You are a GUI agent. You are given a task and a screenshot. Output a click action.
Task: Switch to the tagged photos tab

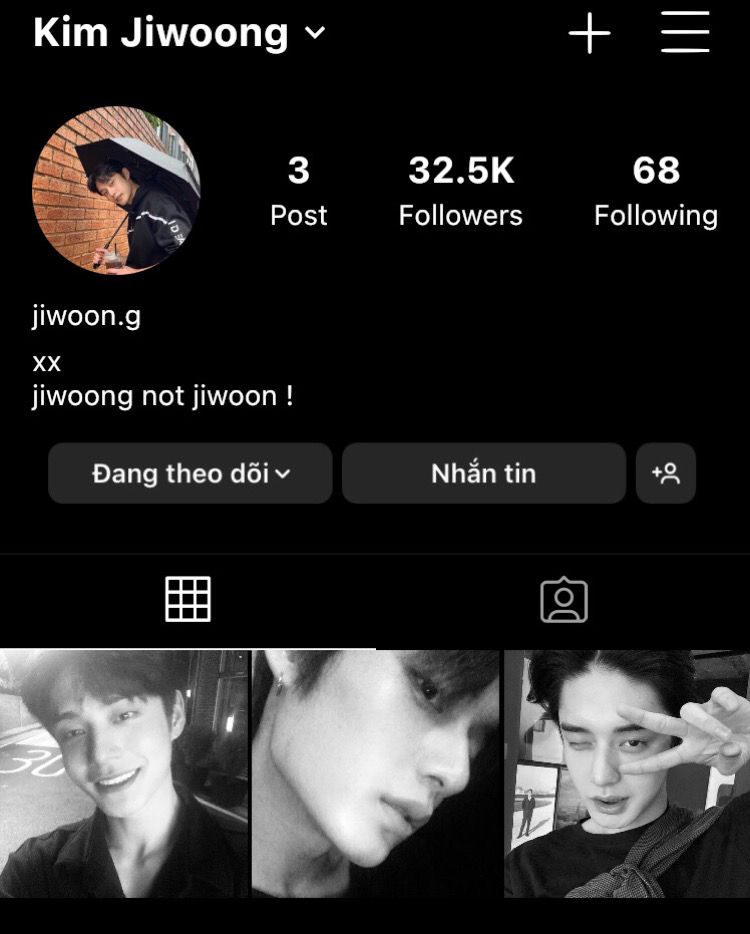[x=563, y=600]
